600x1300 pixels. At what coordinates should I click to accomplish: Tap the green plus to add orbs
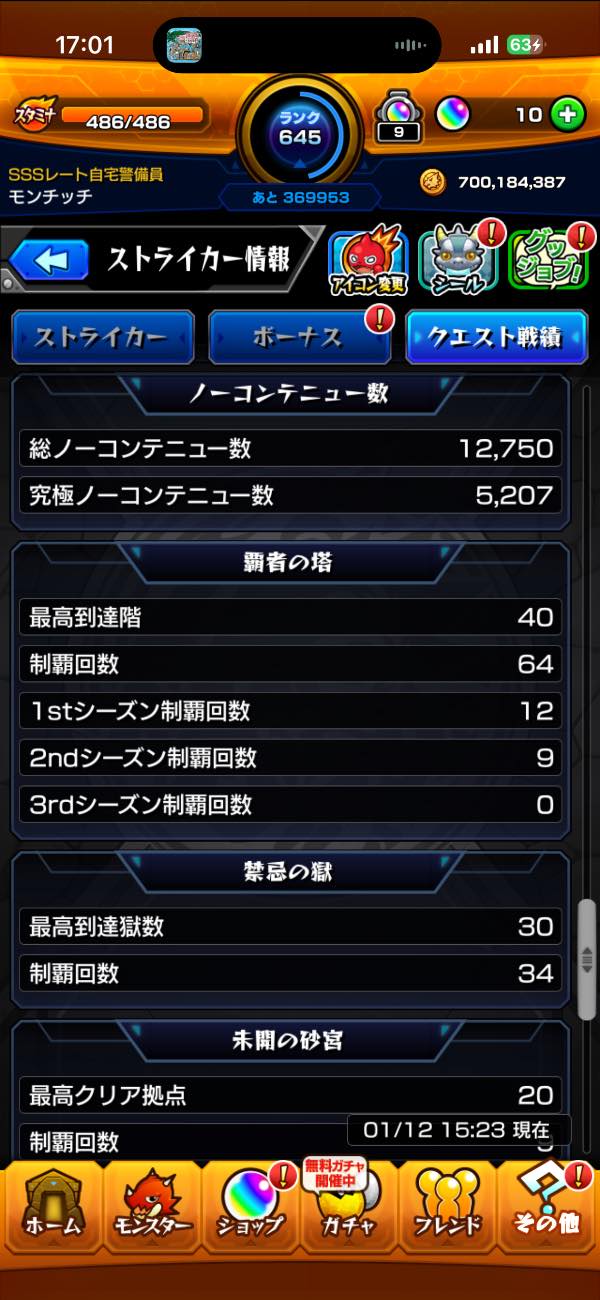click(568, 114)
